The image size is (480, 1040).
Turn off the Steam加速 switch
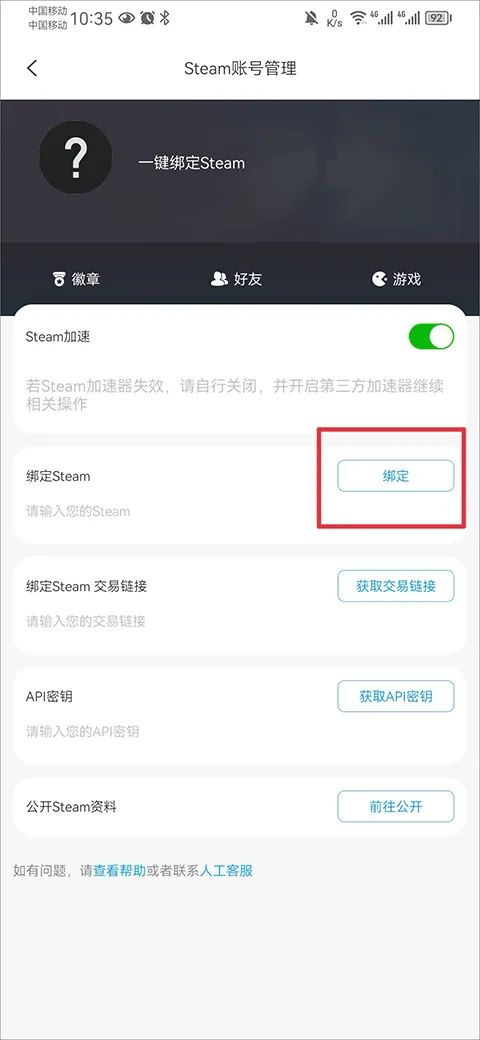(431, 336)
